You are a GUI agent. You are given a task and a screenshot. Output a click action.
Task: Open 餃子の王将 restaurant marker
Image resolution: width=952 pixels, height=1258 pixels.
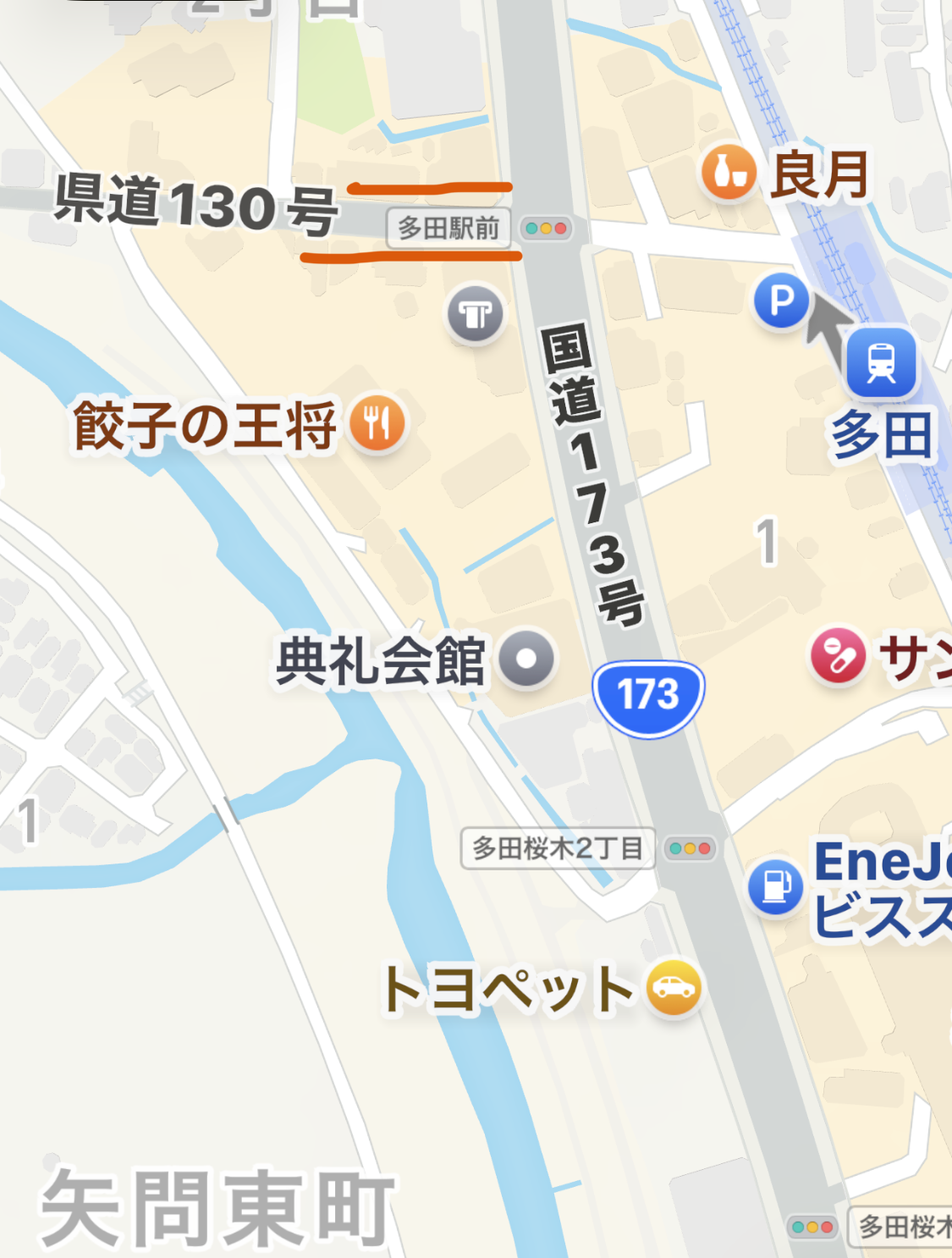(377, 422)
